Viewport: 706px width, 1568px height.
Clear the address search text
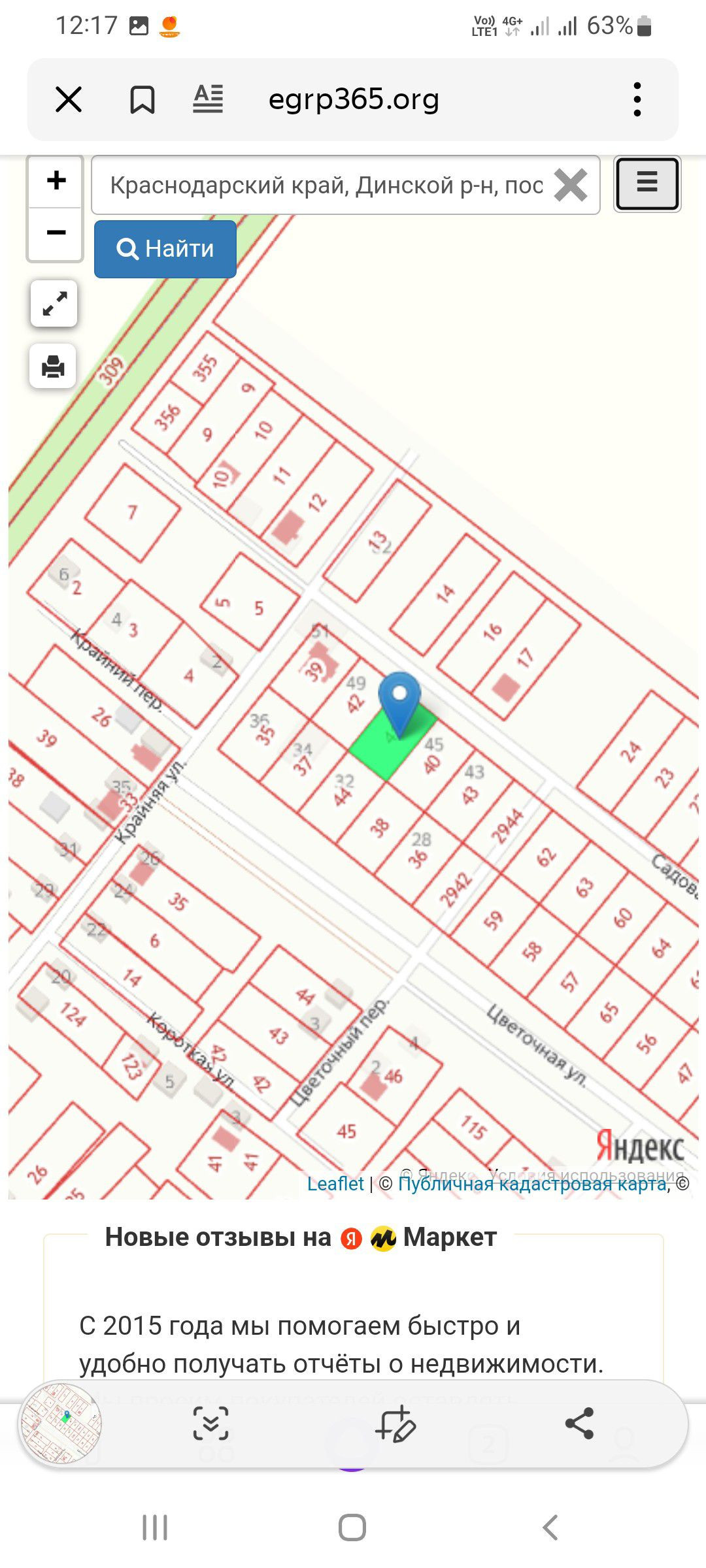pos(570,186)
